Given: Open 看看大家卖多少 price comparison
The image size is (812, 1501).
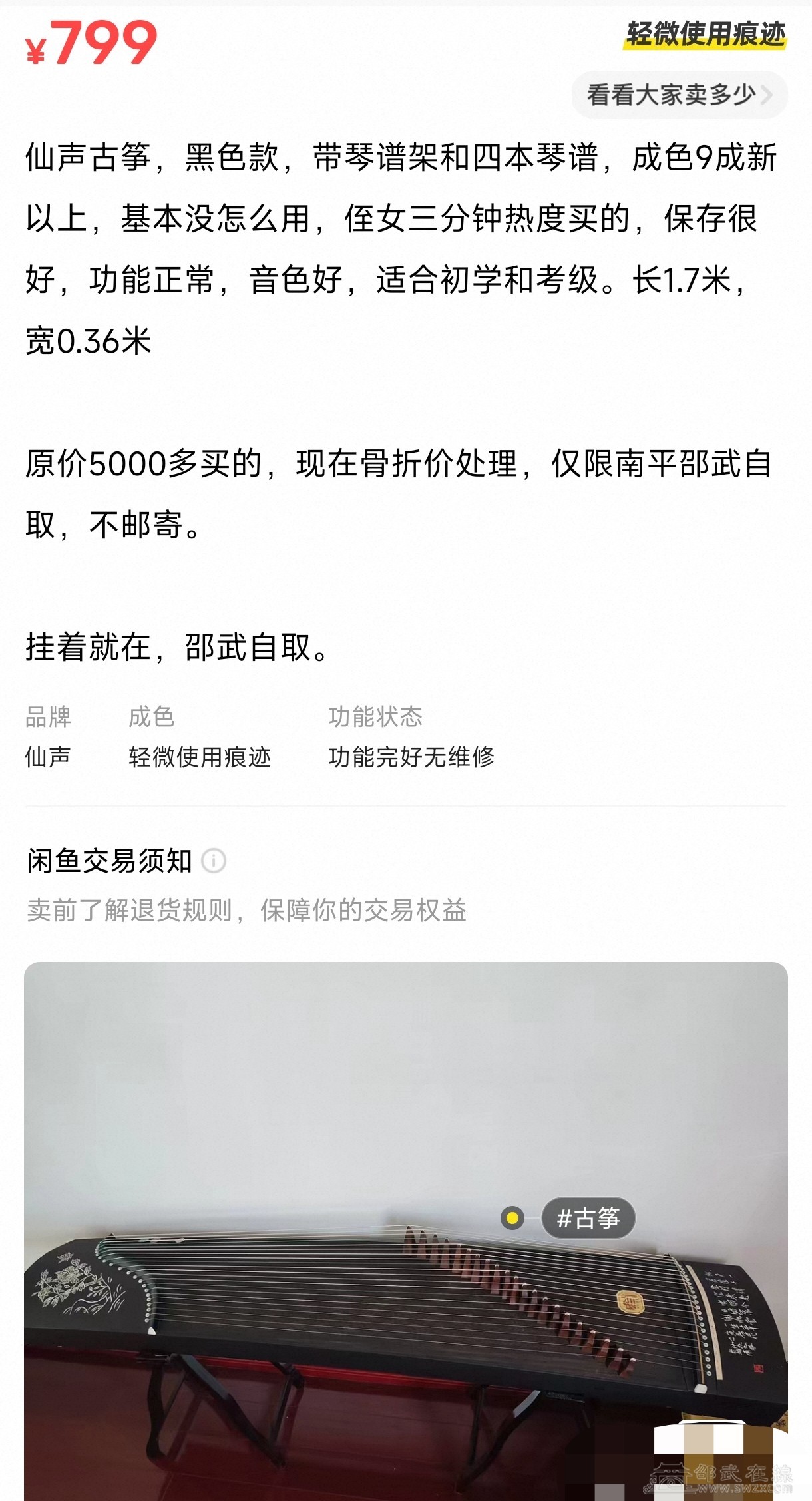Looking at the screenshot, I should [679, 95].
